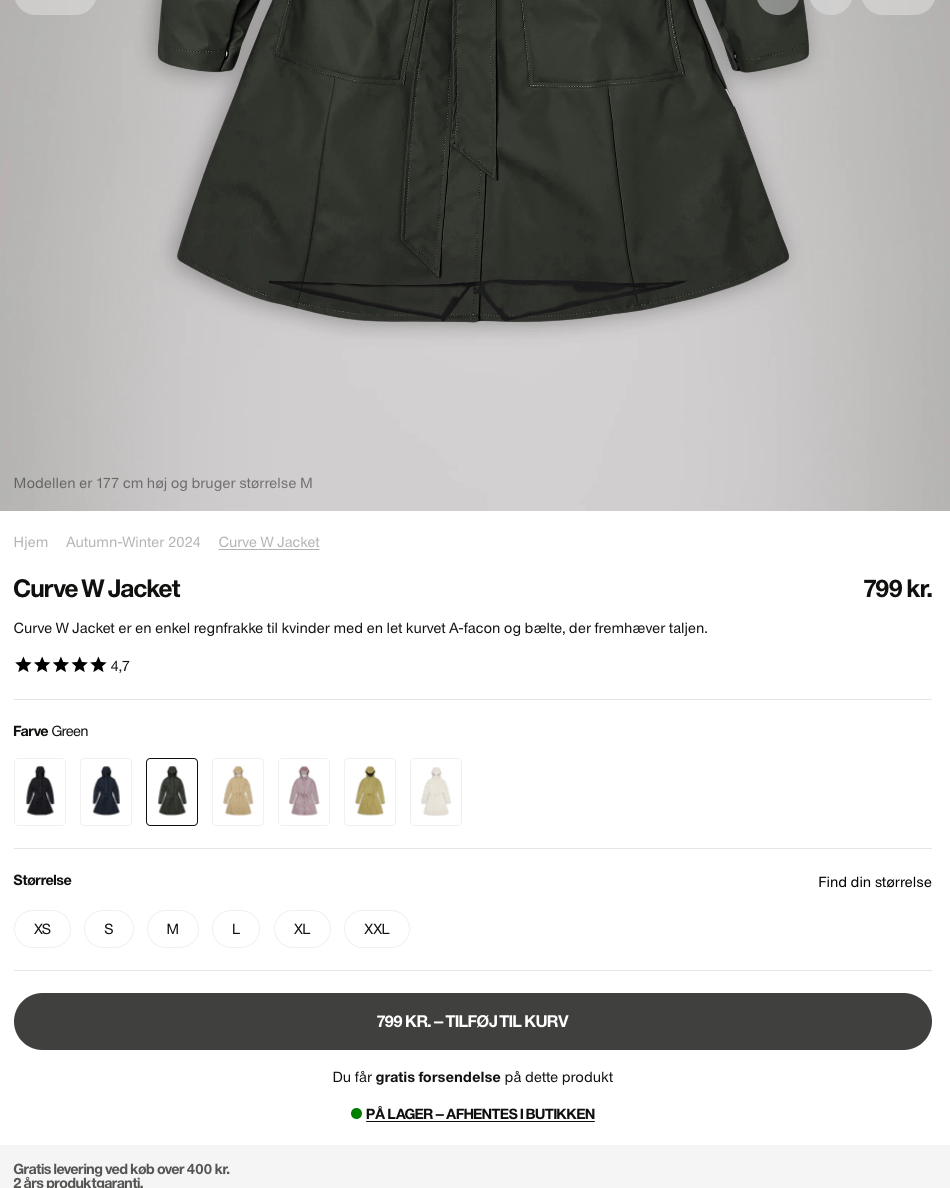950x1188 pixels.
Task: Go to Hjem breadcrumb
Action: 31,542
